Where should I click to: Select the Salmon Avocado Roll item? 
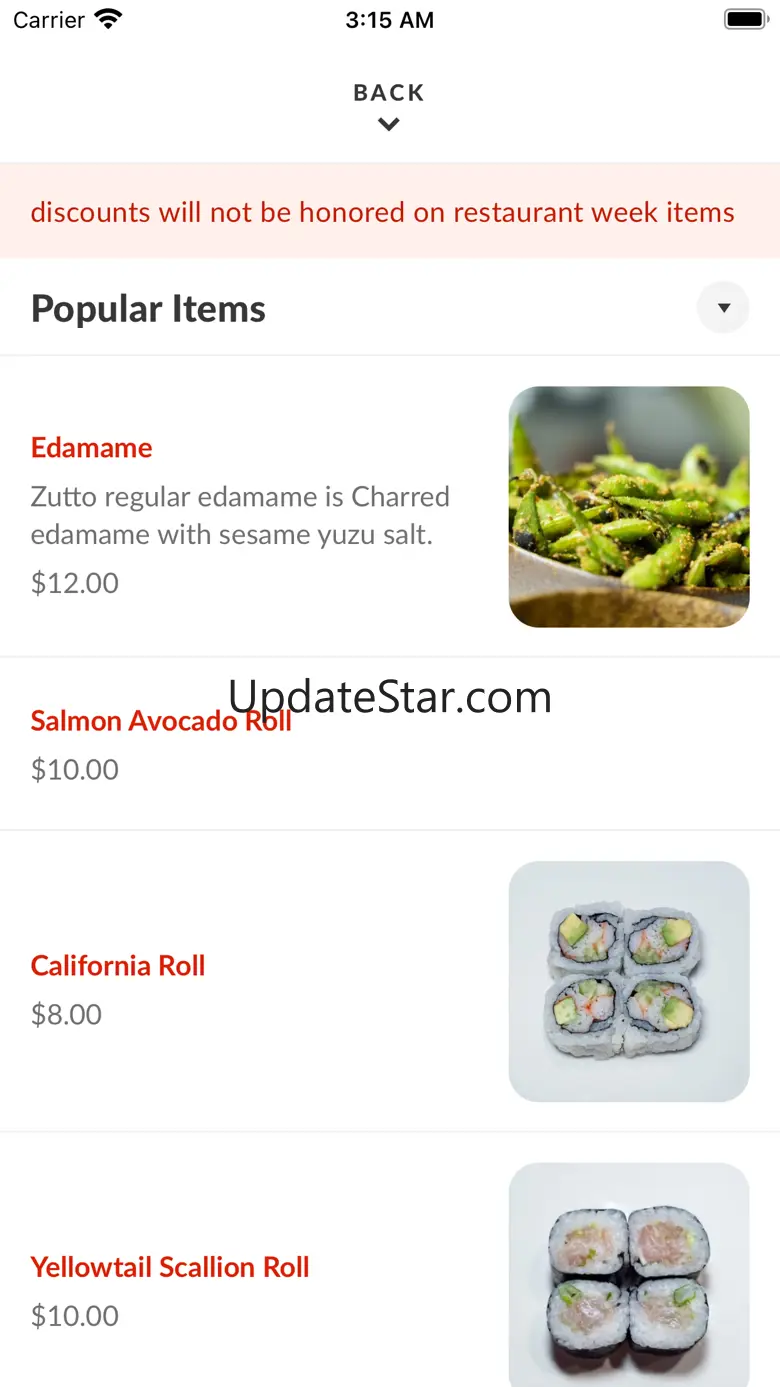pyautogui.click(x=161, y=721)
